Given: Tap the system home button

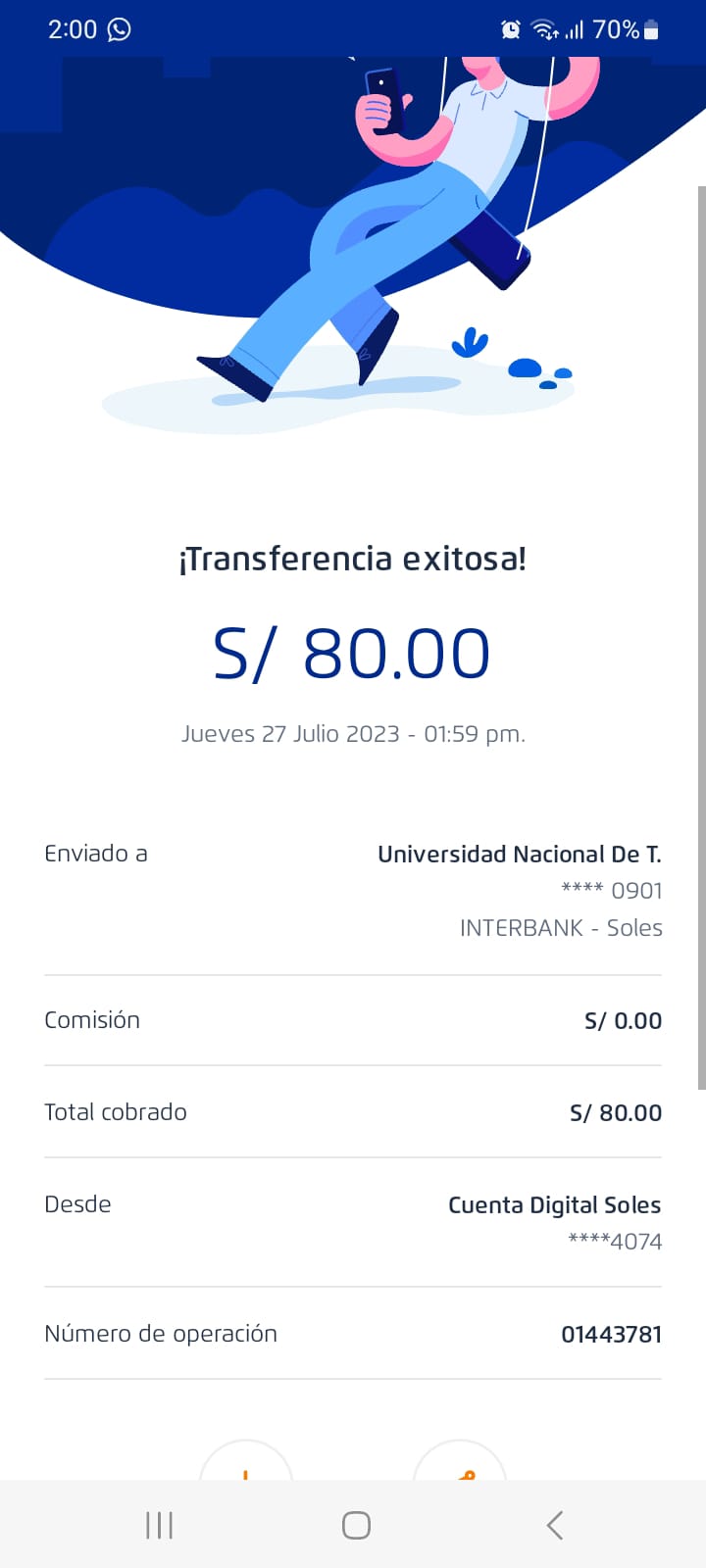Looking at the screenshot, I should point(356,1525).
